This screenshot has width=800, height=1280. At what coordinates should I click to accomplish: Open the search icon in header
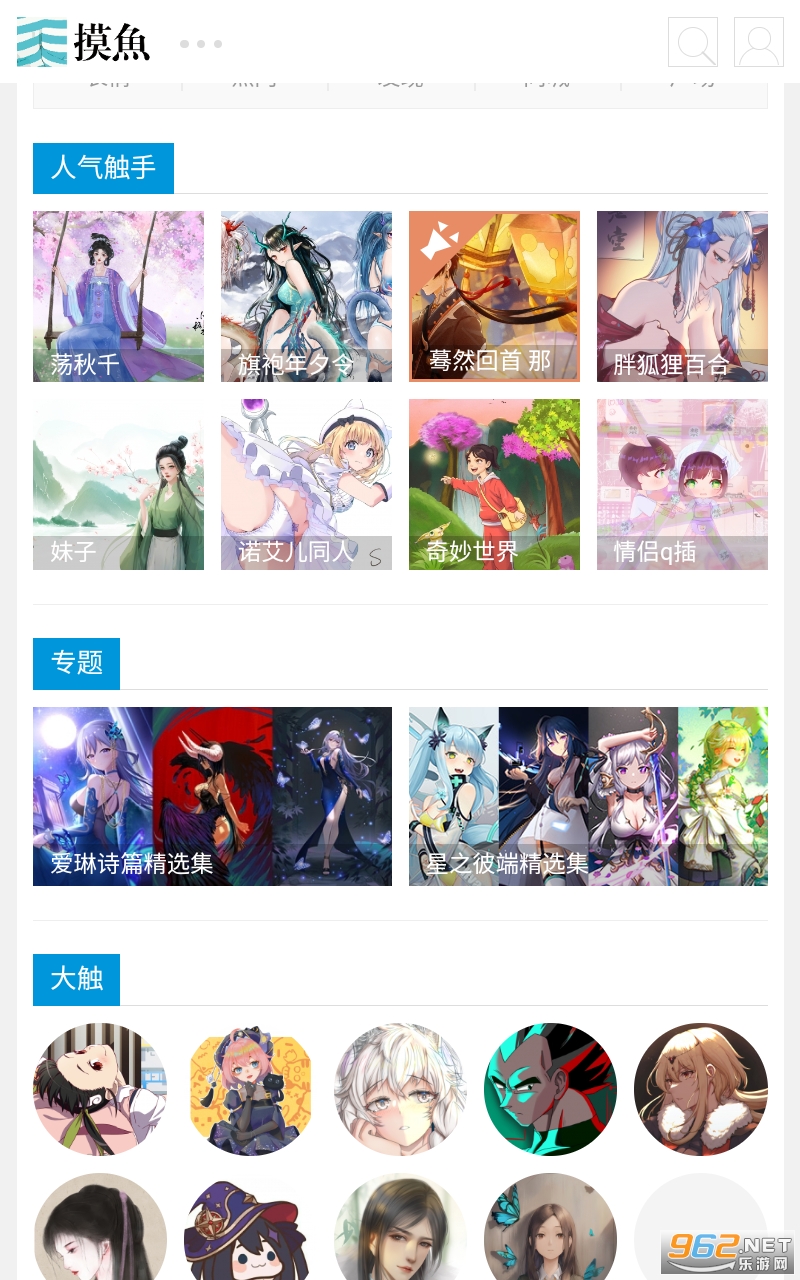693,42
